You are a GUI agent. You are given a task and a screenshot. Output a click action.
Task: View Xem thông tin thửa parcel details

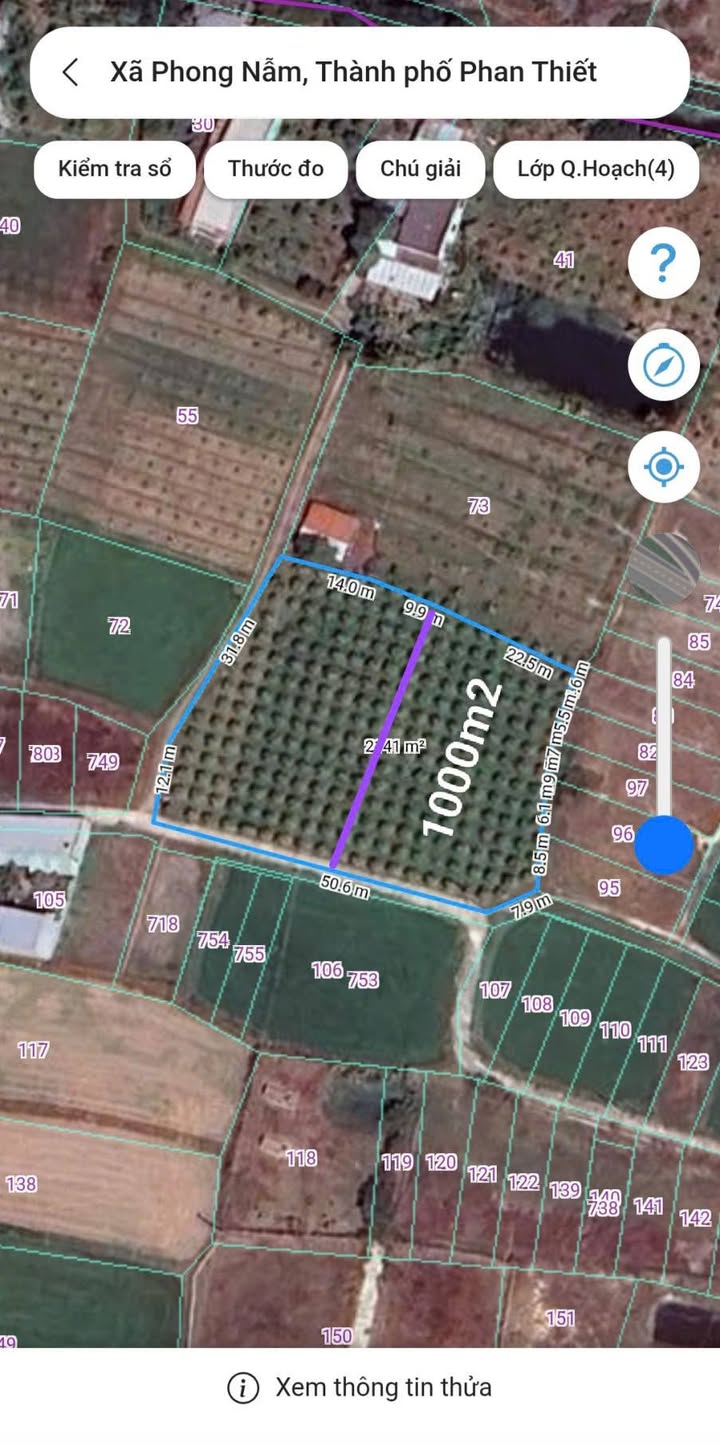point(360,1387)
